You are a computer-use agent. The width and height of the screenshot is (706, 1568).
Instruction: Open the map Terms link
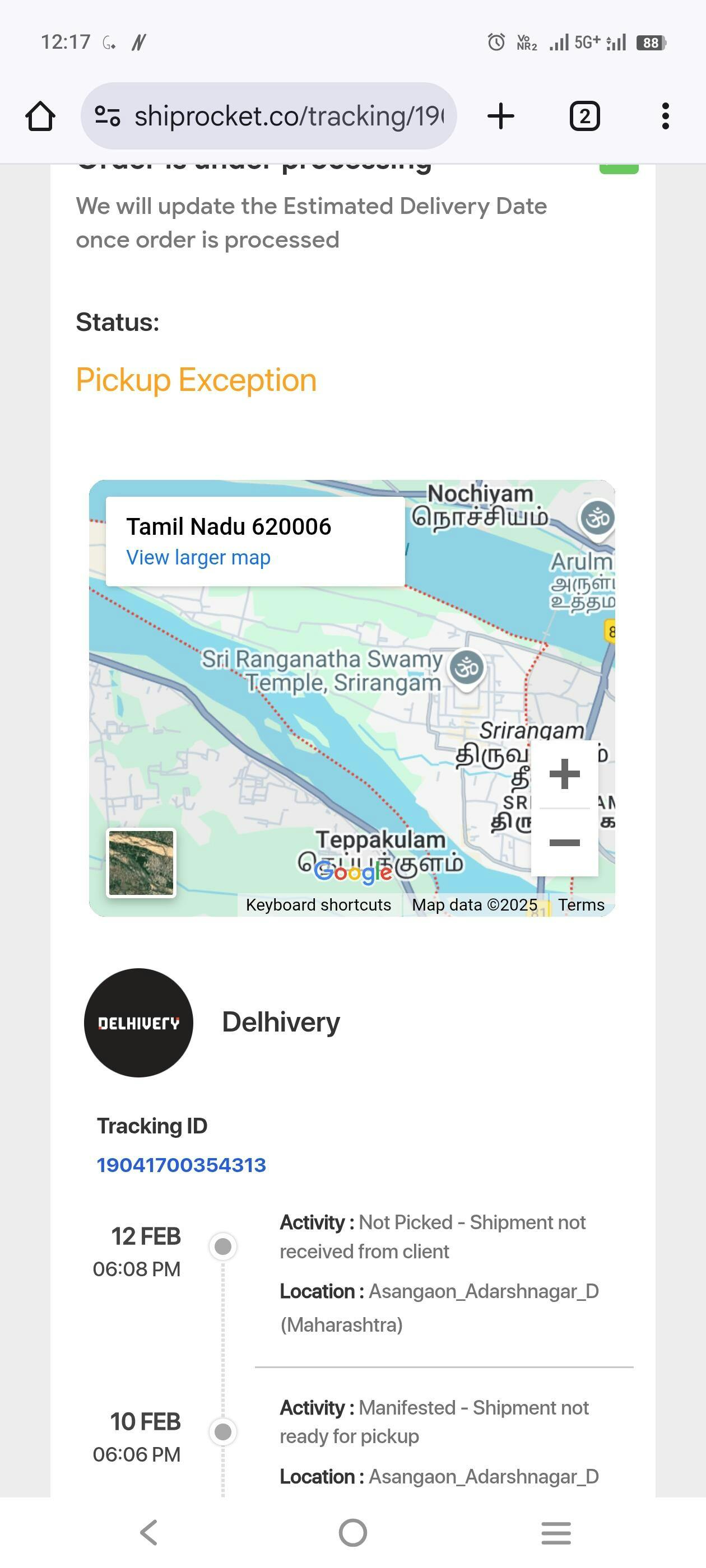(581, 905)
